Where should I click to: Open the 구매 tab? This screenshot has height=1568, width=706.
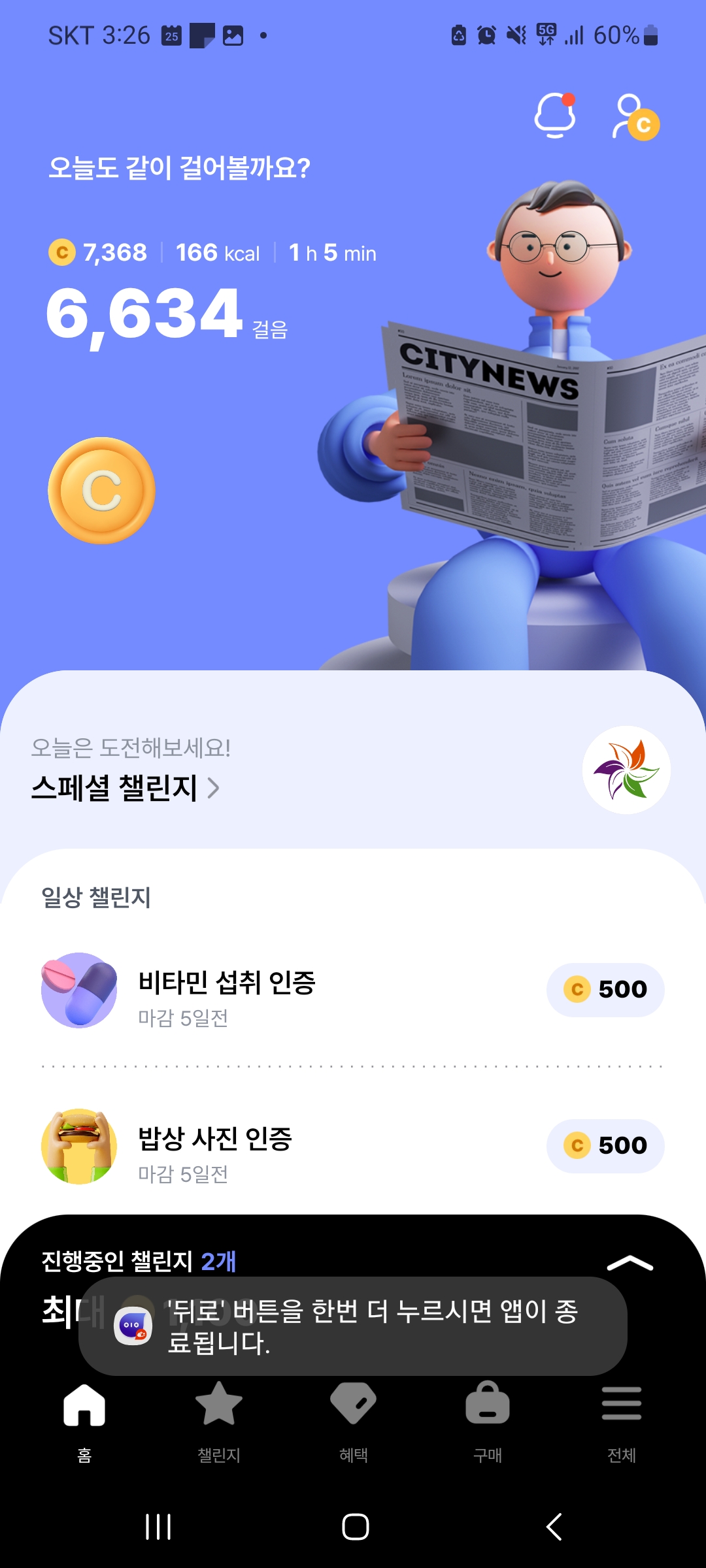(x=488, y=1418)
